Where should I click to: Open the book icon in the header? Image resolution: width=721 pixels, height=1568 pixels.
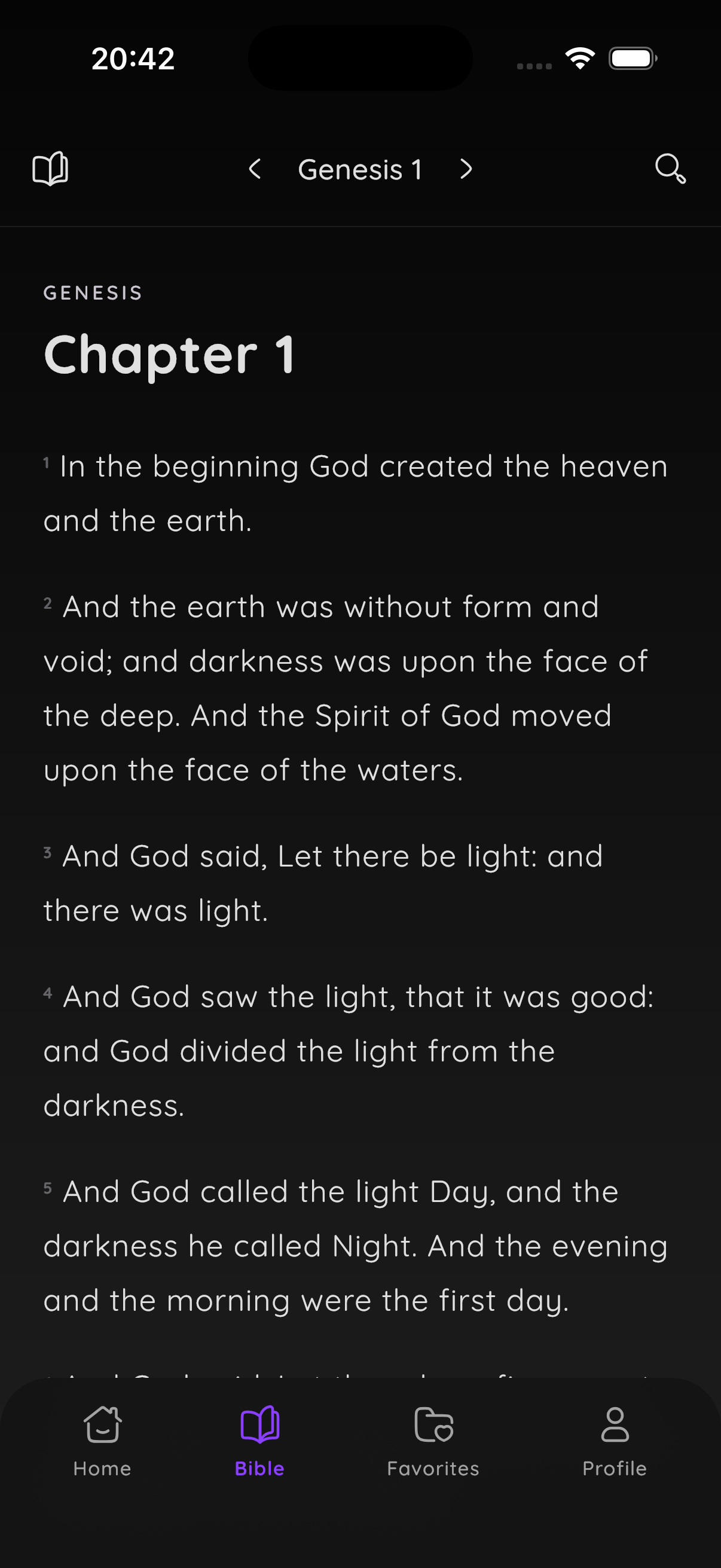(x=50, y=169)
